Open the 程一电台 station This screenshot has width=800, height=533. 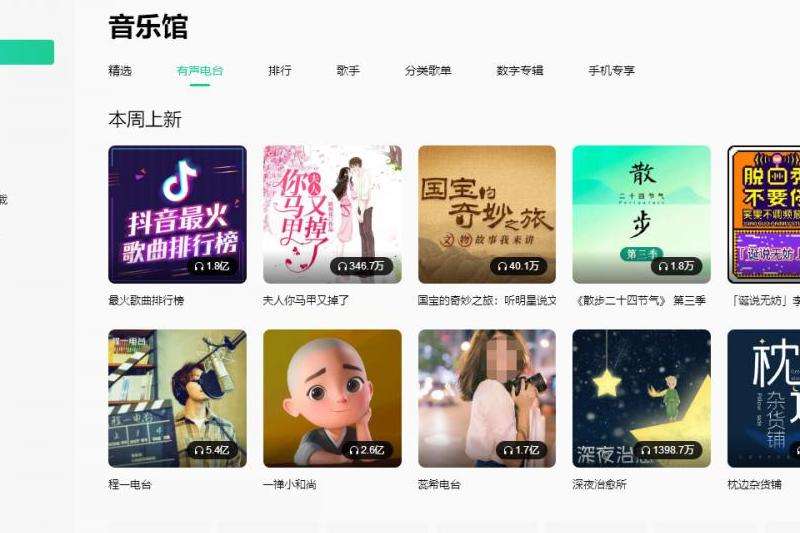click(x=177, y=398)
